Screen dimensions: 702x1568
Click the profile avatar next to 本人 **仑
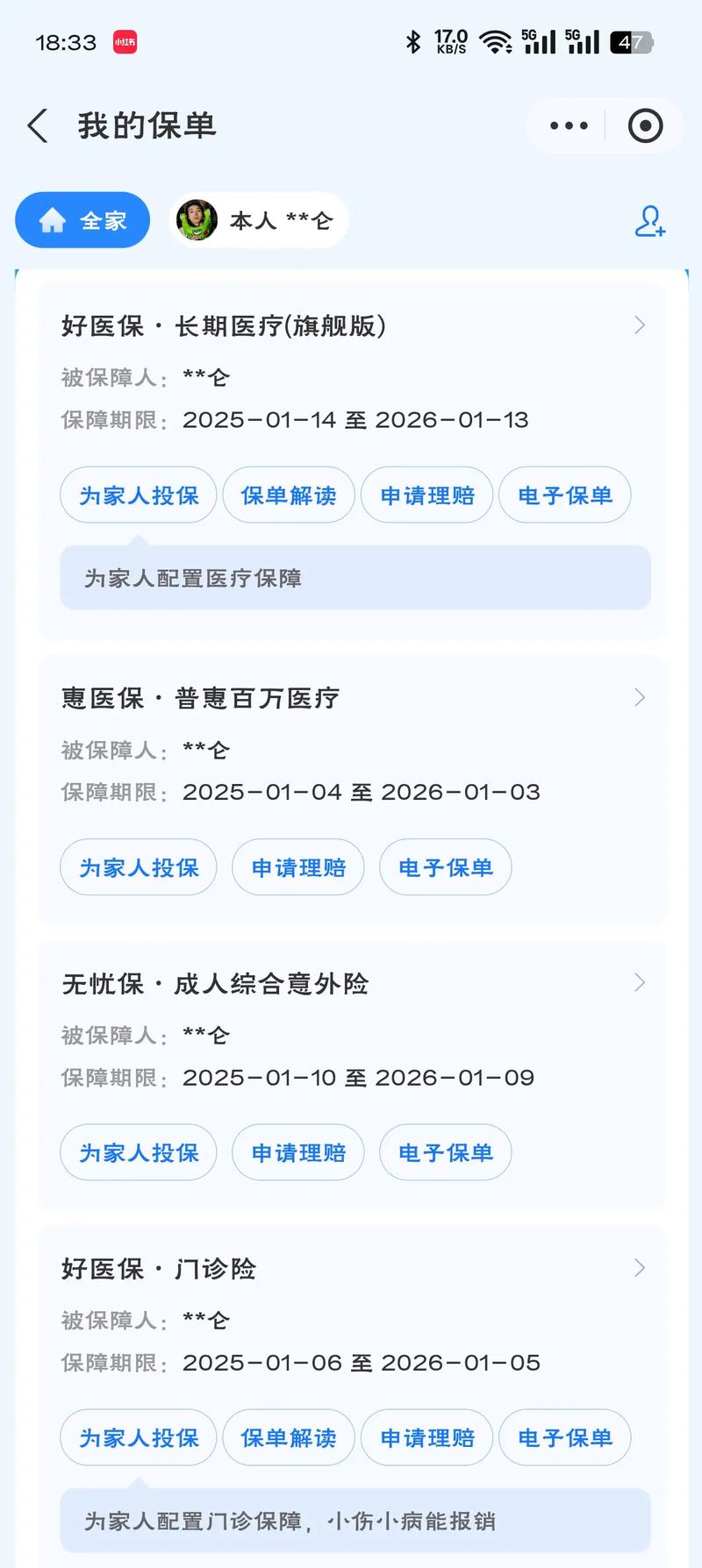(x=197, y=219)
